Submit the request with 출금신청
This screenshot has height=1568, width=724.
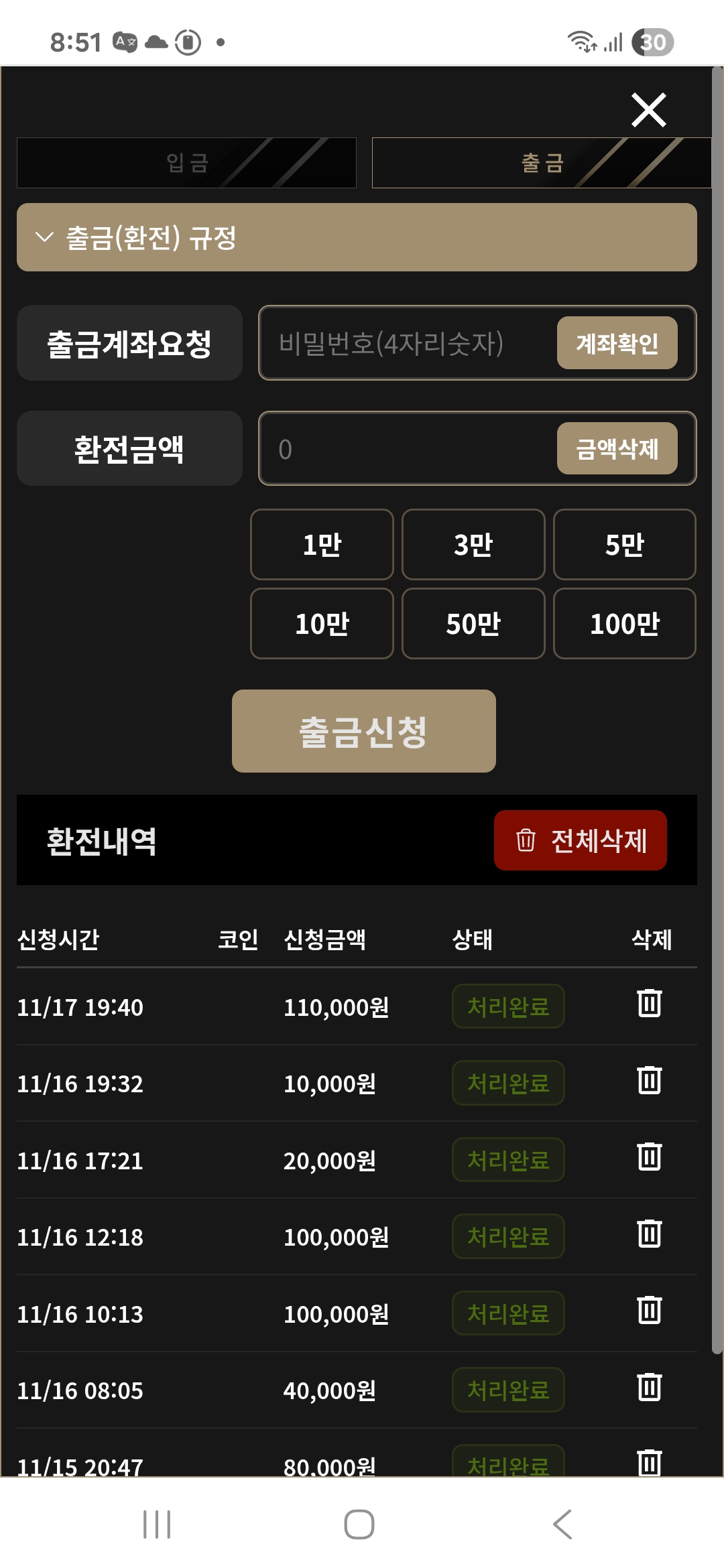point(363,731)
